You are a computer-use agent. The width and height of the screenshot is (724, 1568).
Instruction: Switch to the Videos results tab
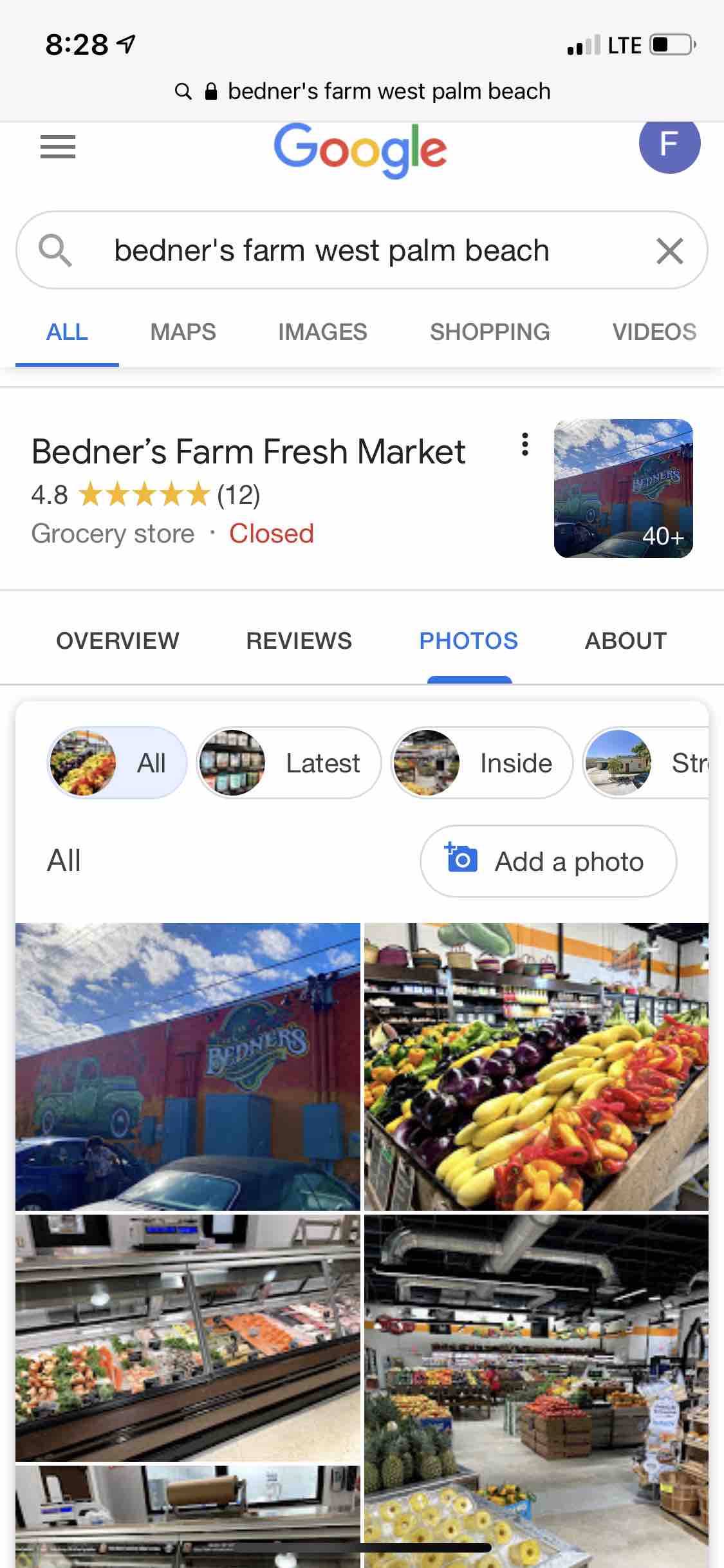click(x=654, y=332)
